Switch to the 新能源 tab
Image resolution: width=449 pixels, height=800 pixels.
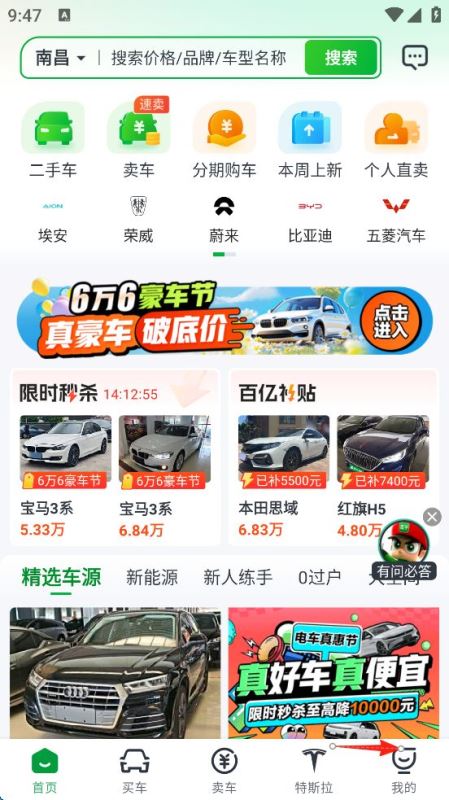point(152,577)
